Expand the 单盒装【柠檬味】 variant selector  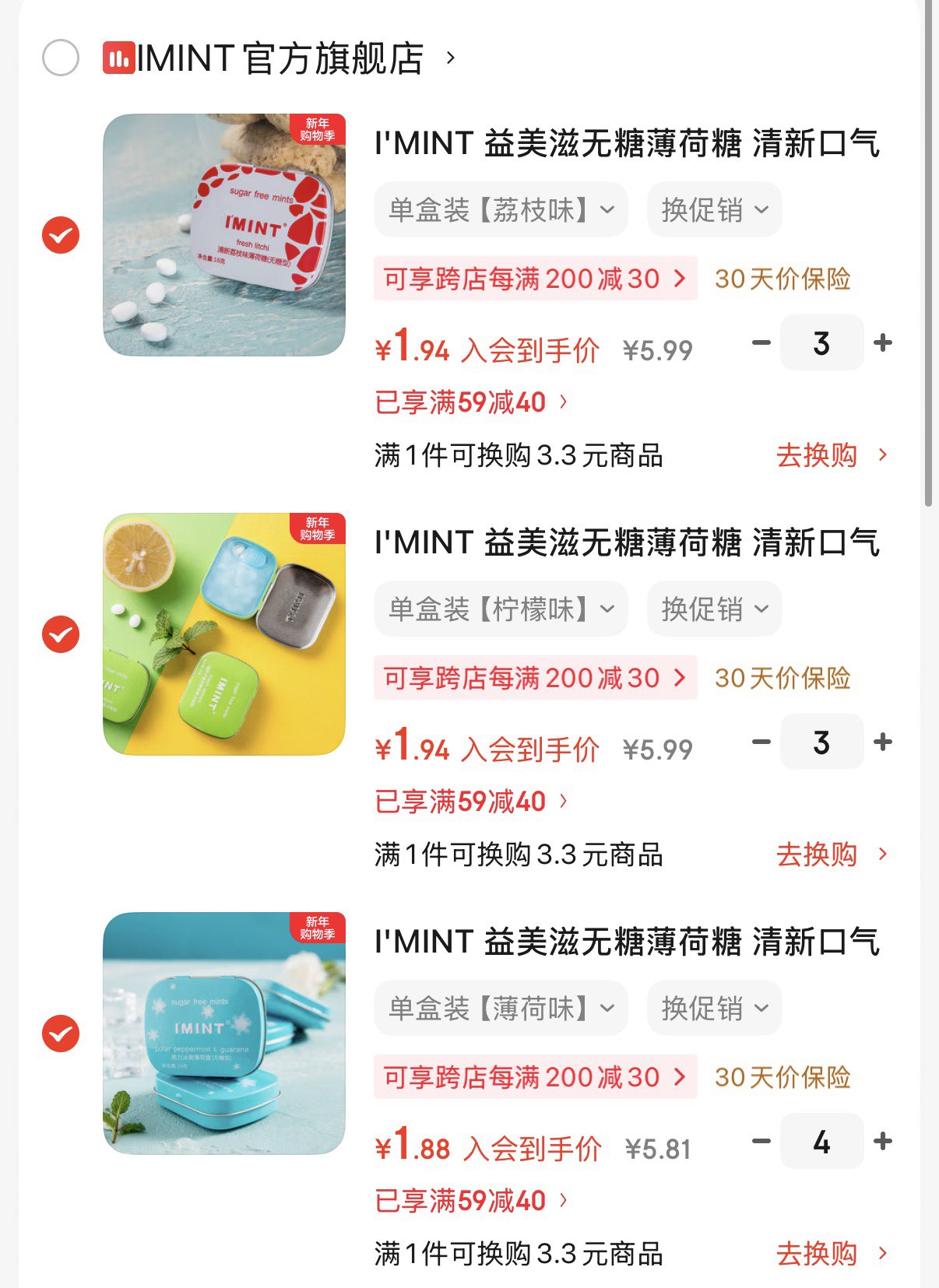(x=501, y=609)
